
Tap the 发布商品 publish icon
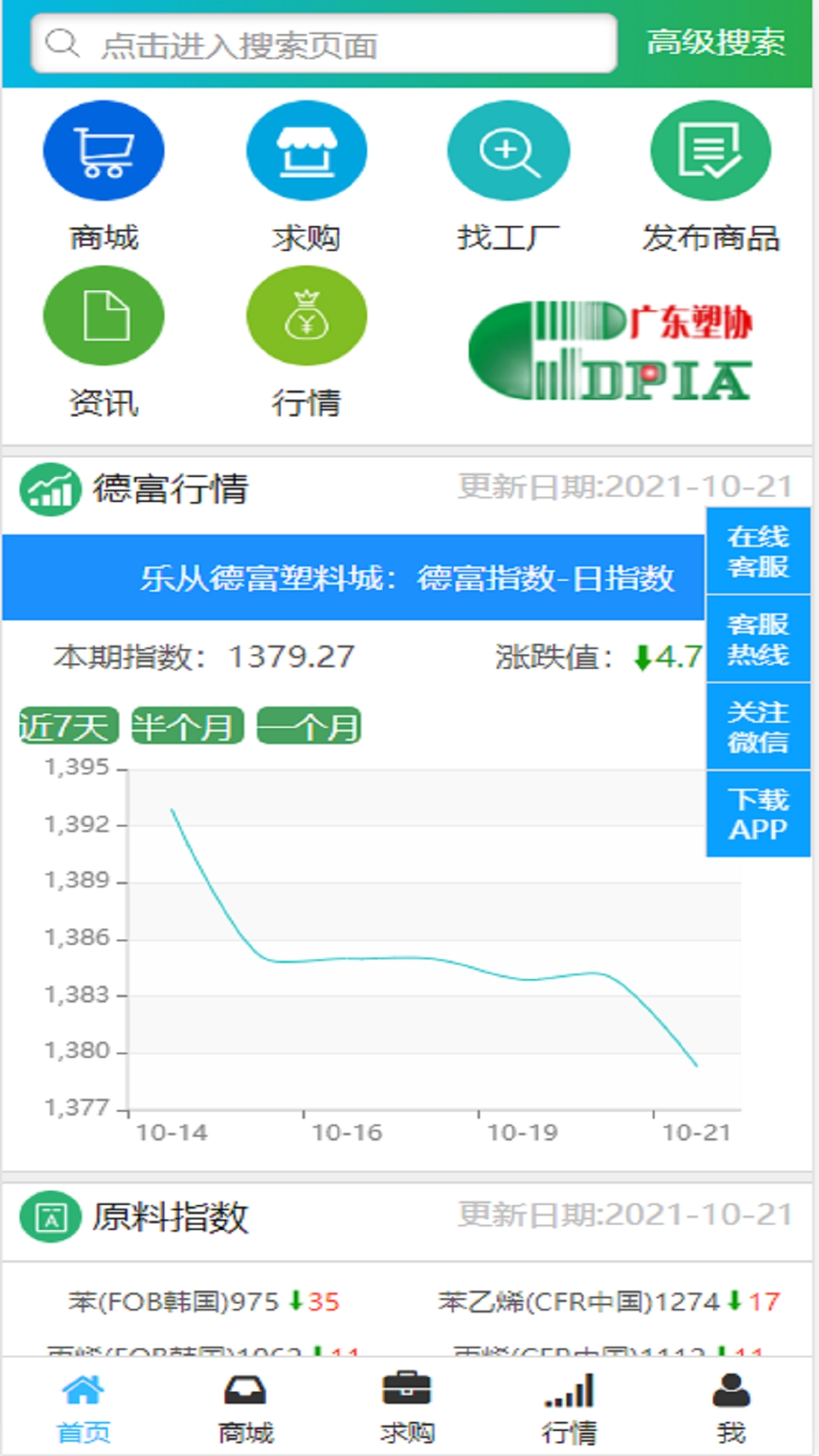(x=711, y=150)
